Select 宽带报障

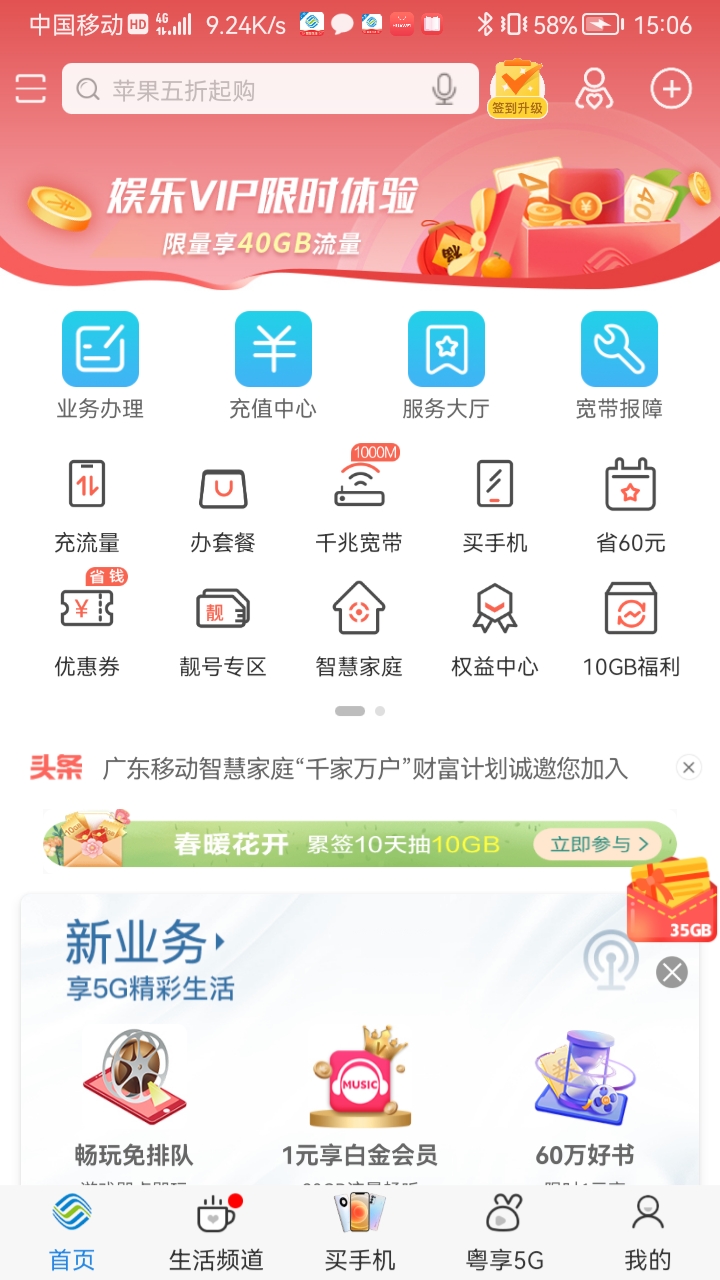coord(619,364)
